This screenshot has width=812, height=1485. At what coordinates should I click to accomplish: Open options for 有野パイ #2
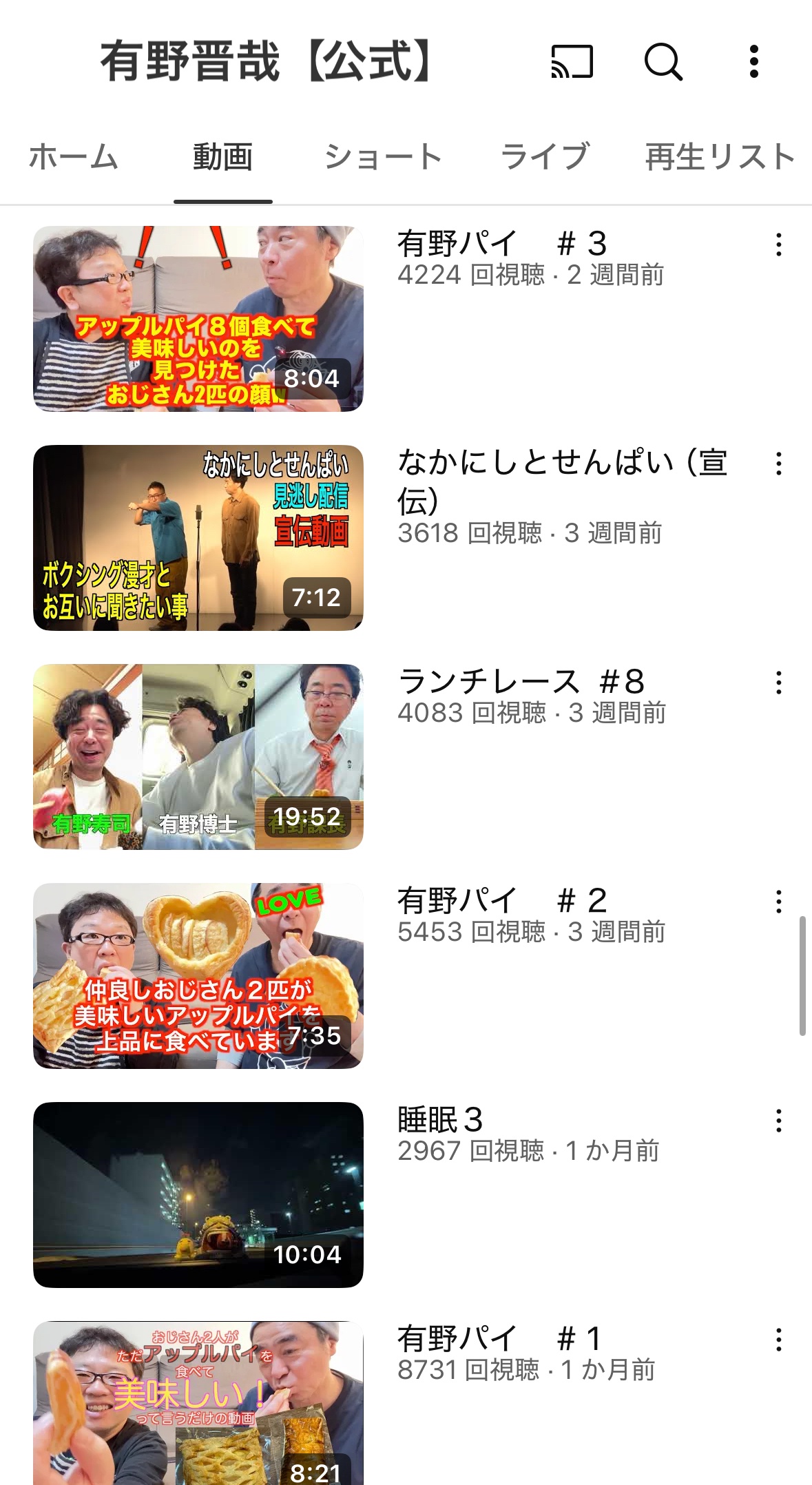[x=779, y=902]
